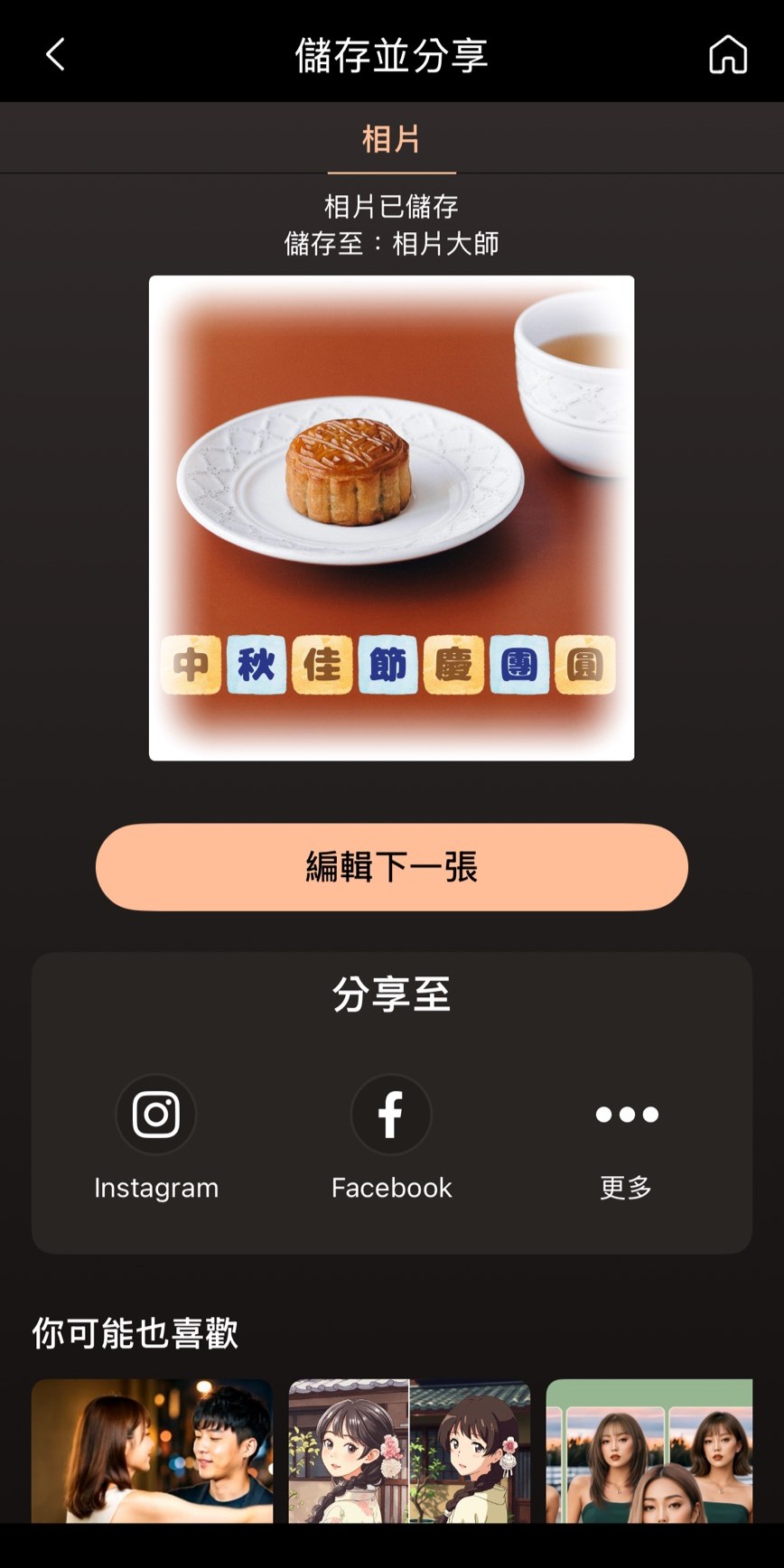The height and width of the screenshot is (1568, 784).
Task: Tap 編輯下一張 to edit next photo
Action: [391, 866]
